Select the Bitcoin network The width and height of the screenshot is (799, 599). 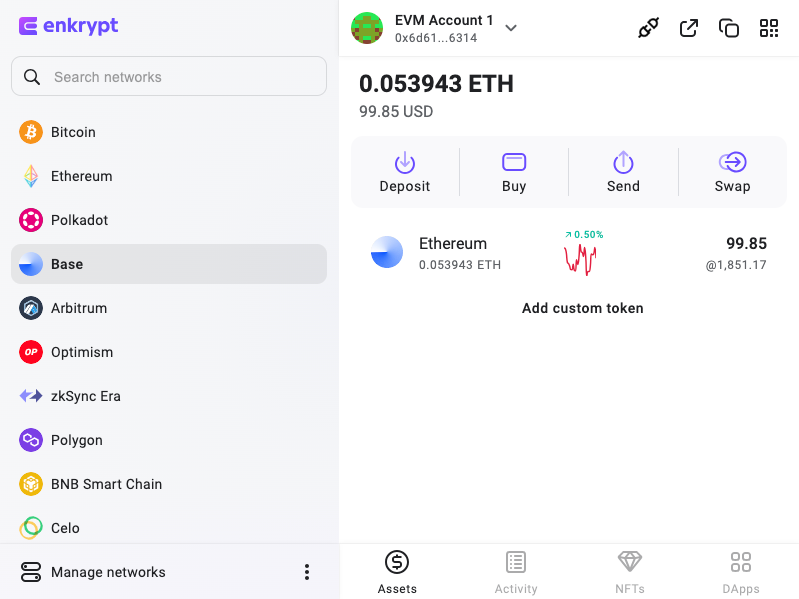pos(169,132)
